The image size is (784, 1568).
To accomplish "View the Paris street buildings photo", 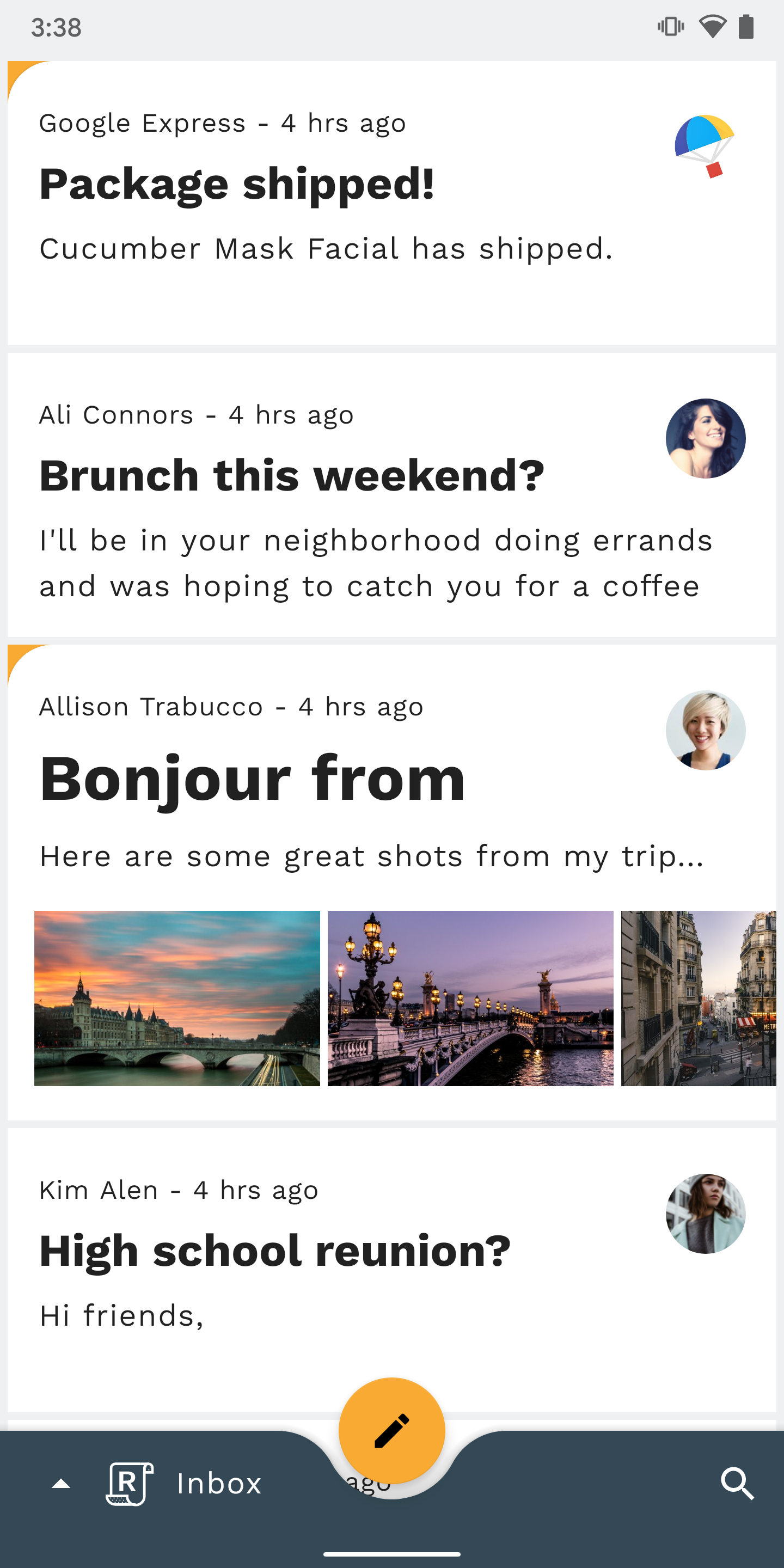I will (x=700, y=999).
